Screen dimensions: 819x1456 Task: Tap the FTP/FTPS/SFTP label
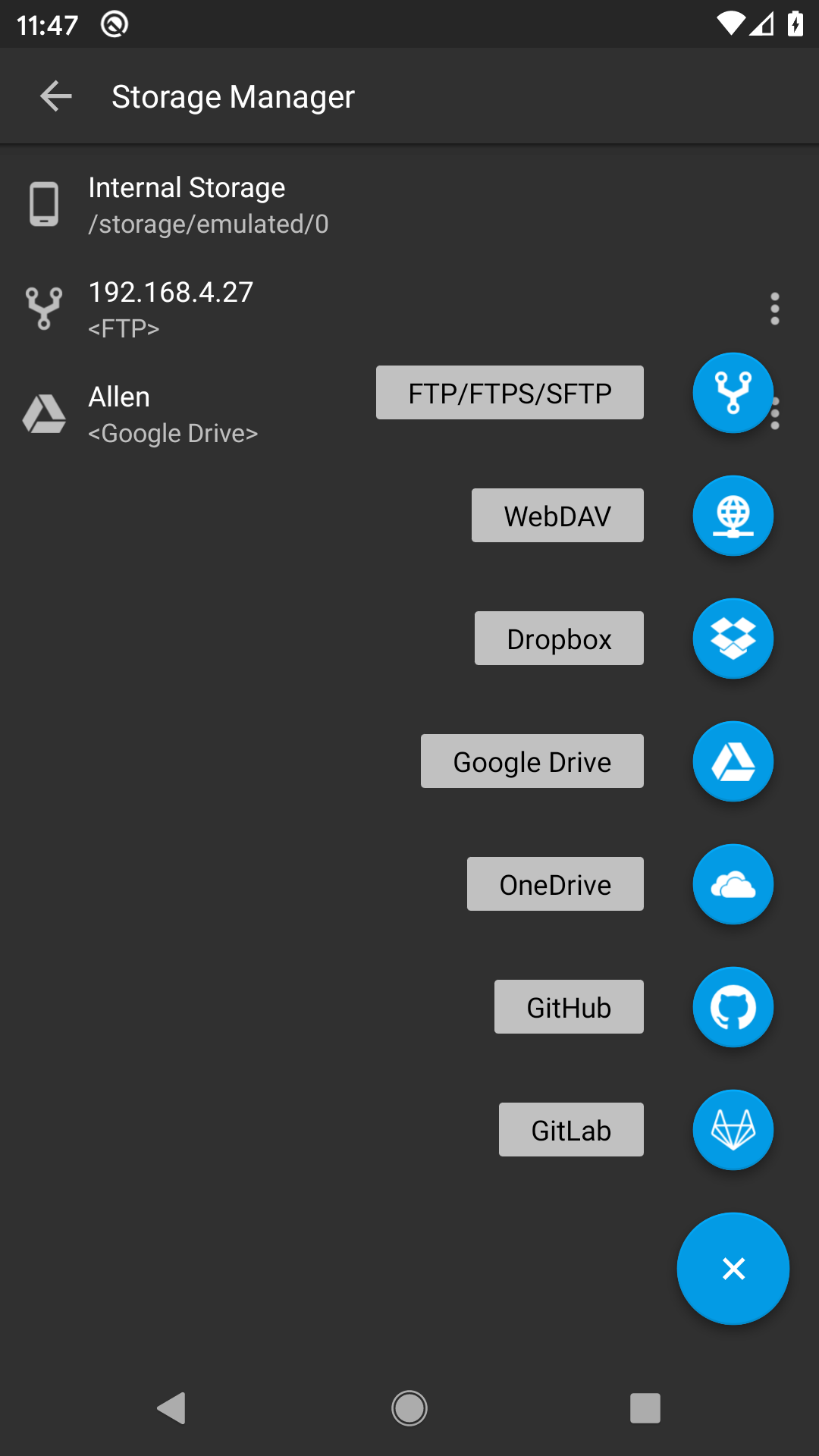tap(510, 393)
